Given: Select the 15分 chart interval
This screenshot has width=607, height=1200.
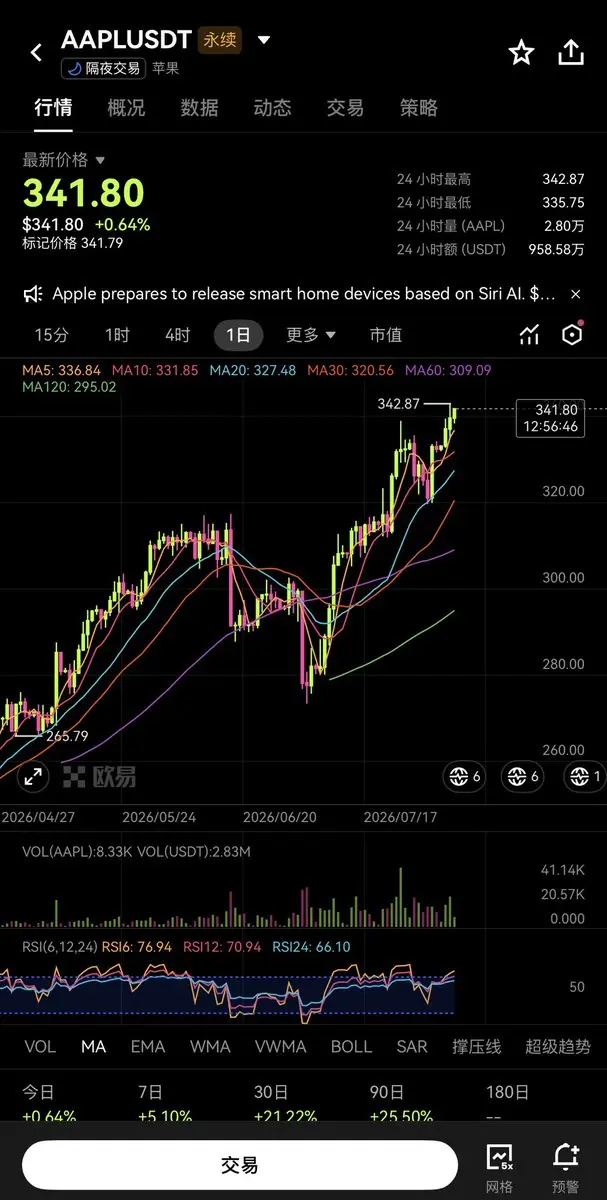Looking at the screenshot, I should tap(52, 335).
